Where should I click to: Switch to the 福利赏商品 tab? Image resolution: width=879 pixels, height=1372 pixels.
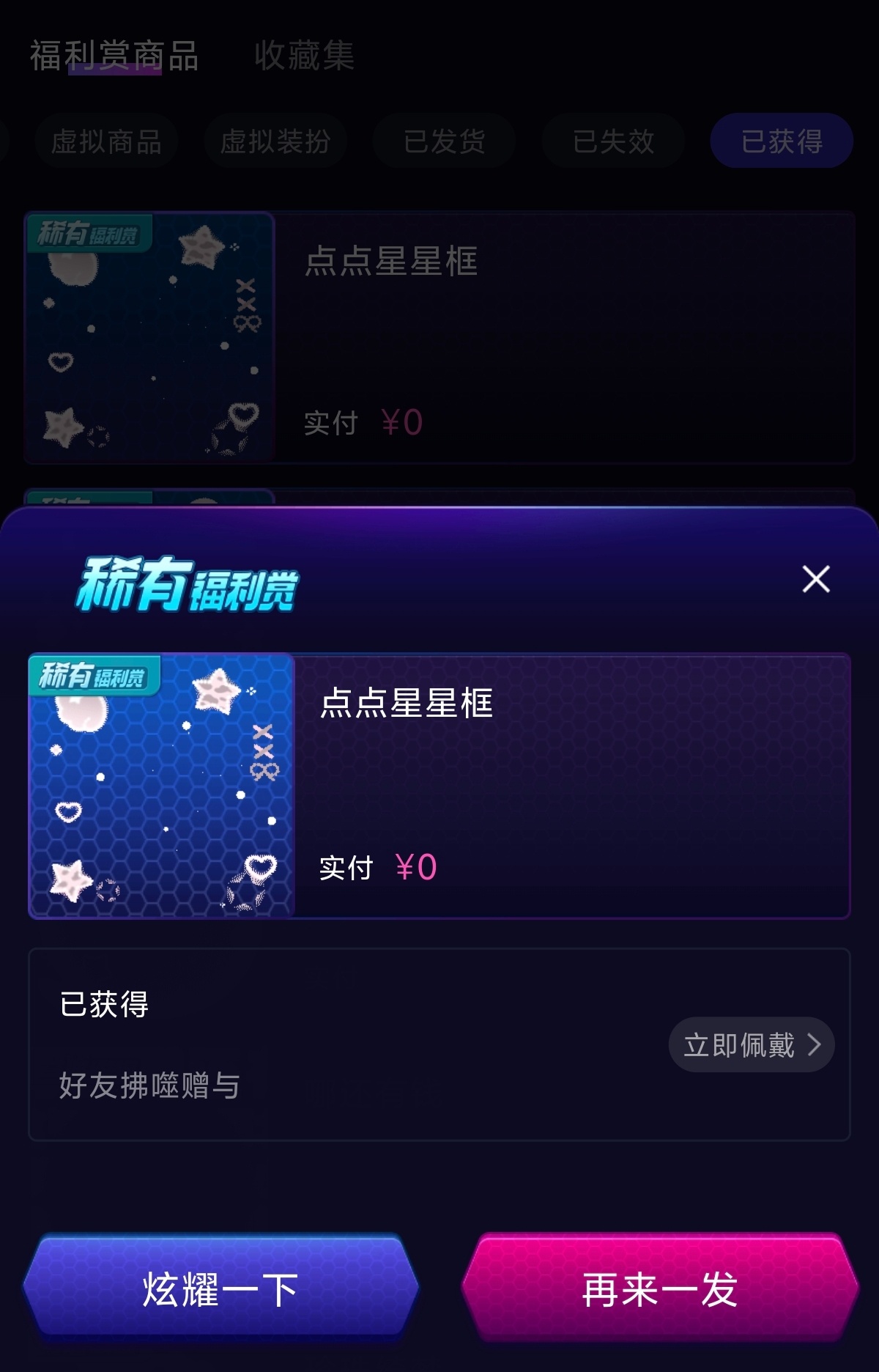coord(114,56)
